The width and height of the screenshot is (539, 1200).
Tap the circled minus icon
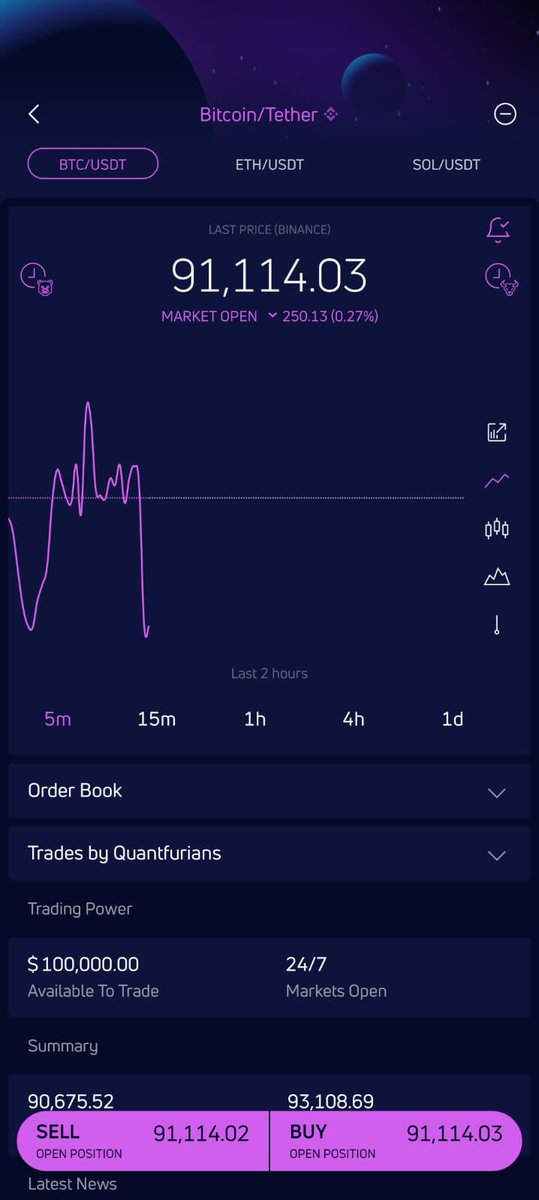(x=505, y=114)
